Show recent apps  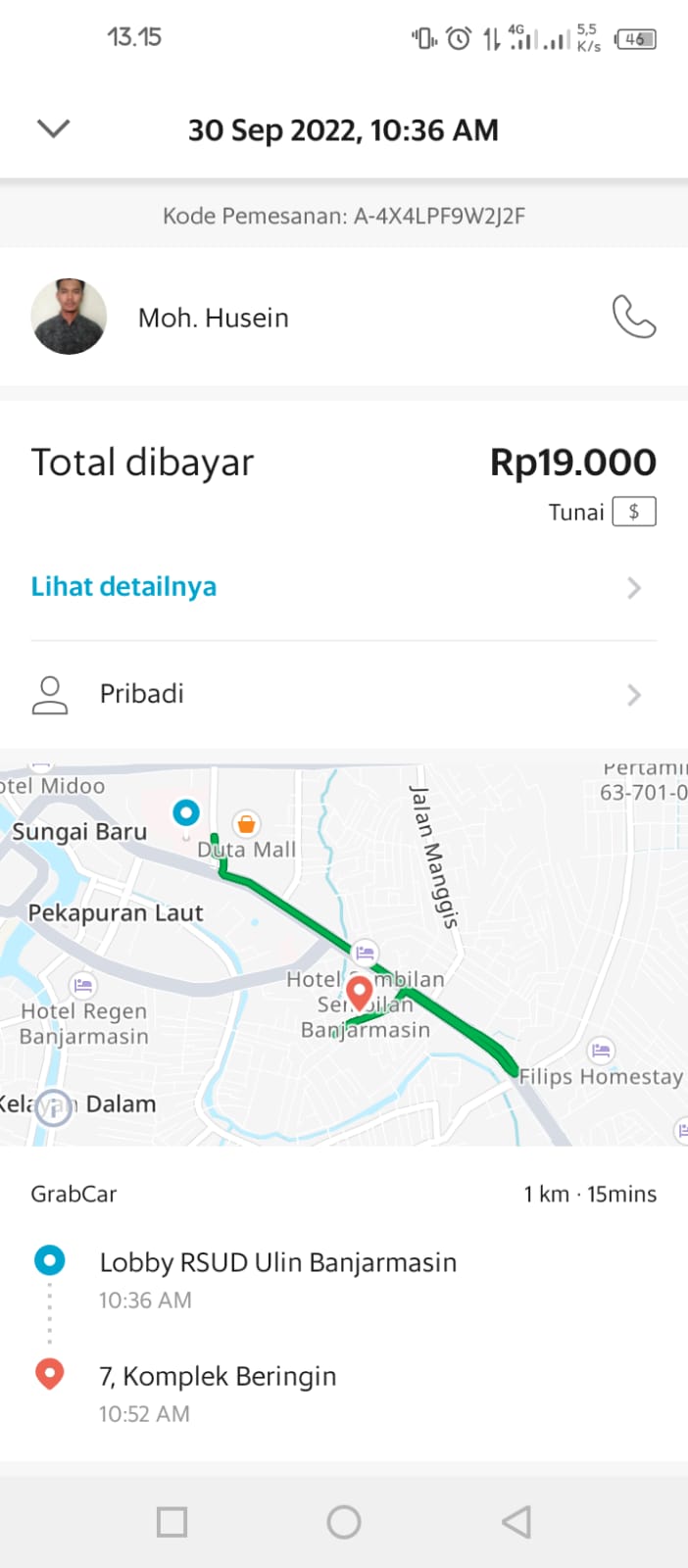point(172,1522)
